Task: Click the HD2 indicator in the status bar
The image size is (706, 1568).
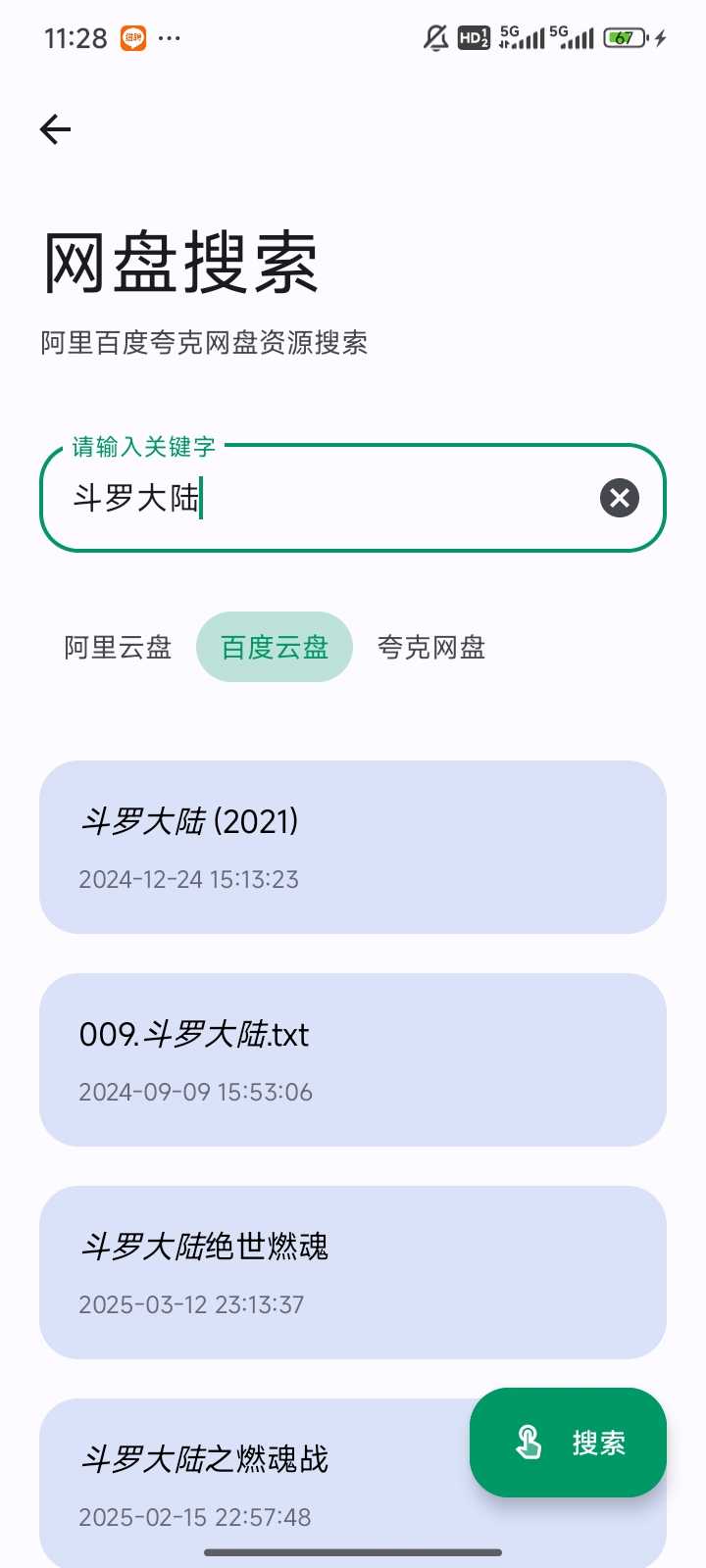Action: pyautogui.click(x=472, y=37)
